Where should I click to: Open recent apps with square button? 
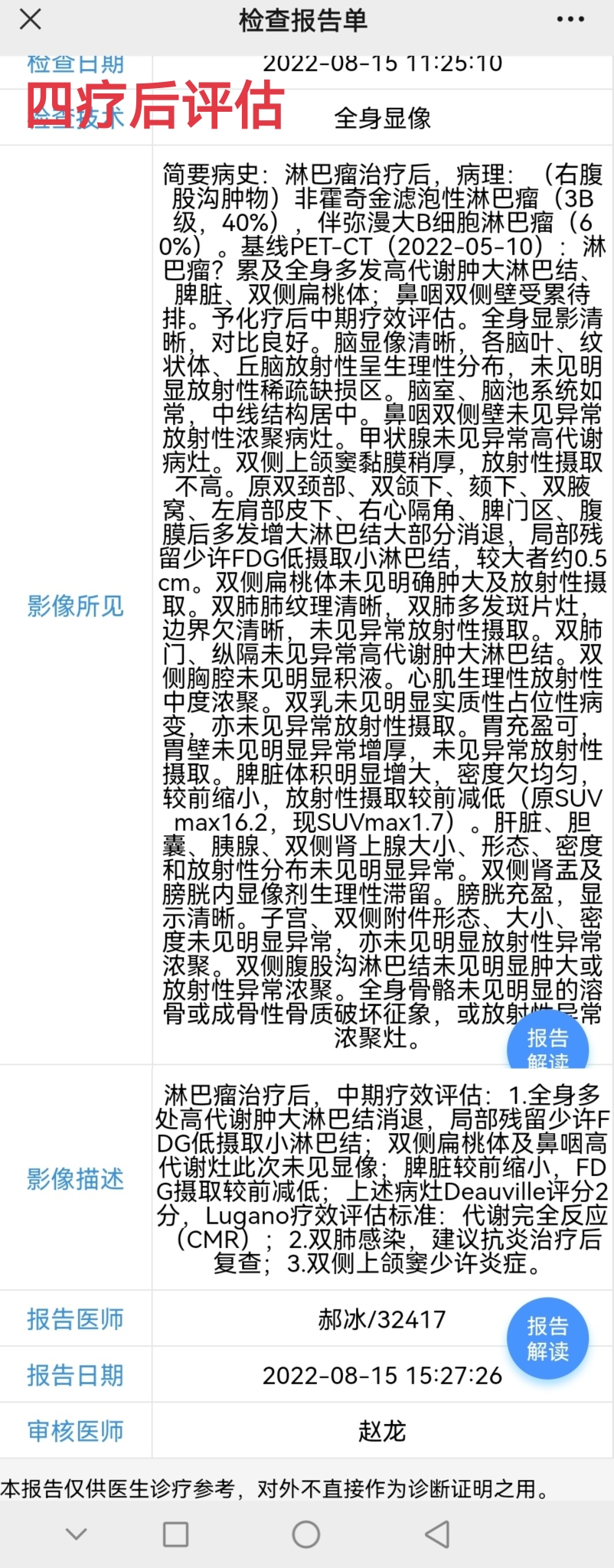pyautogui.click(x=175, y=1534)
